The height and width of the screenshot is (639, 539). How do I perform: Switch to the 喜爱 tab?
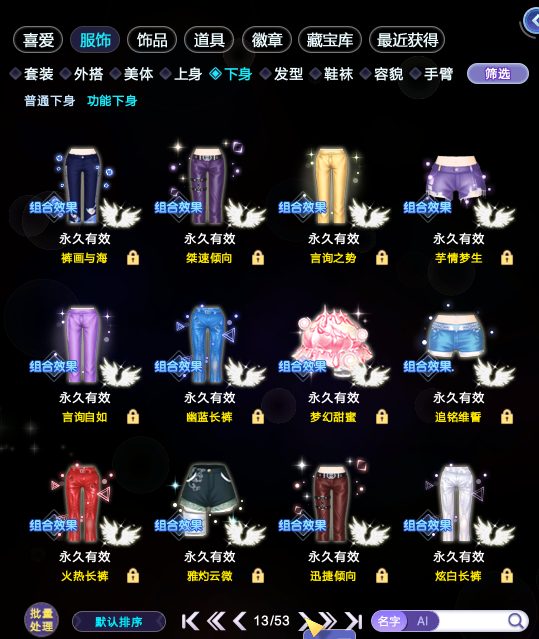38,40
